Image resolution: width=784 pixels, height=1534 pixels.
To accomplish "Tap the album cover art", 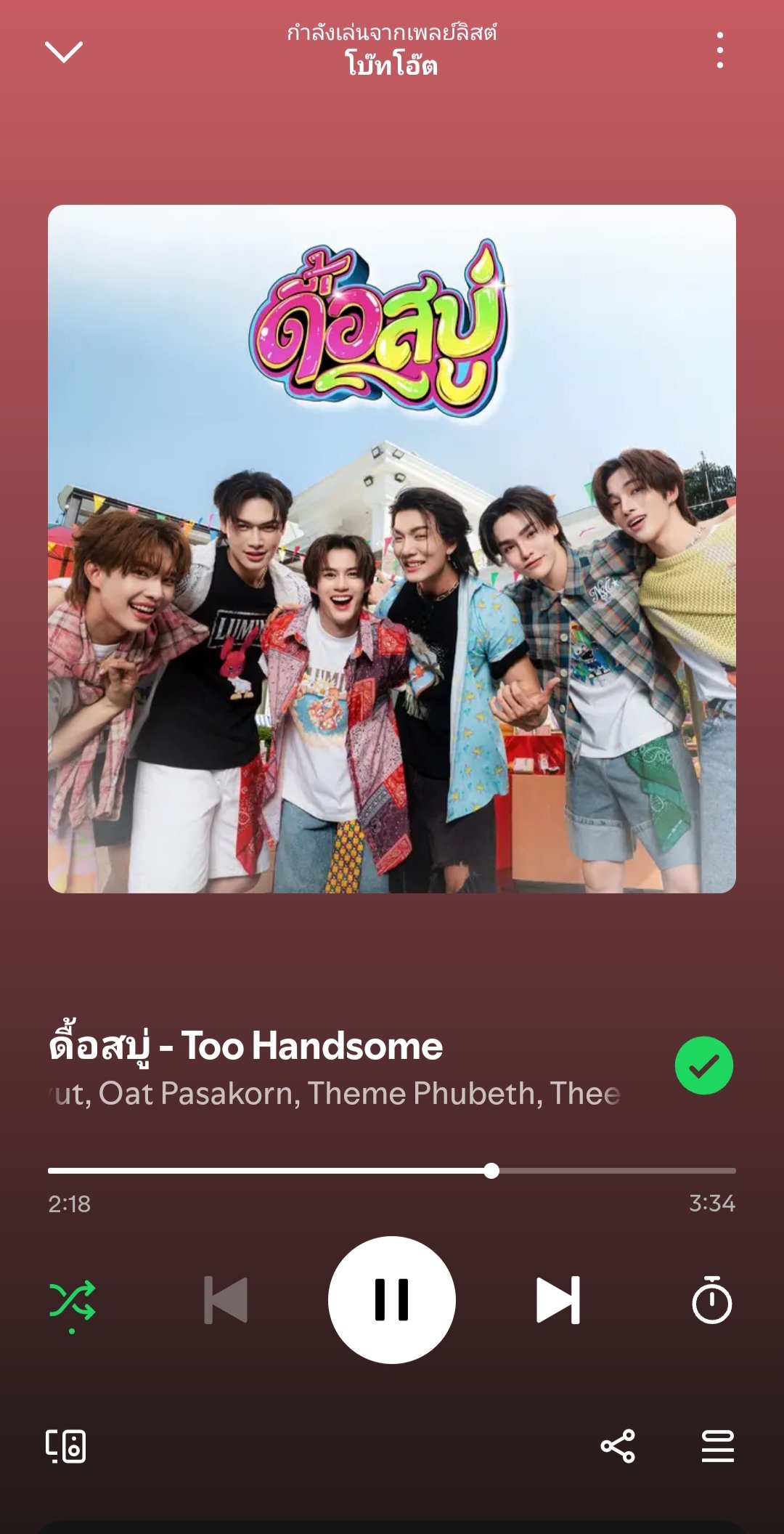I will [x=392, y=549].
